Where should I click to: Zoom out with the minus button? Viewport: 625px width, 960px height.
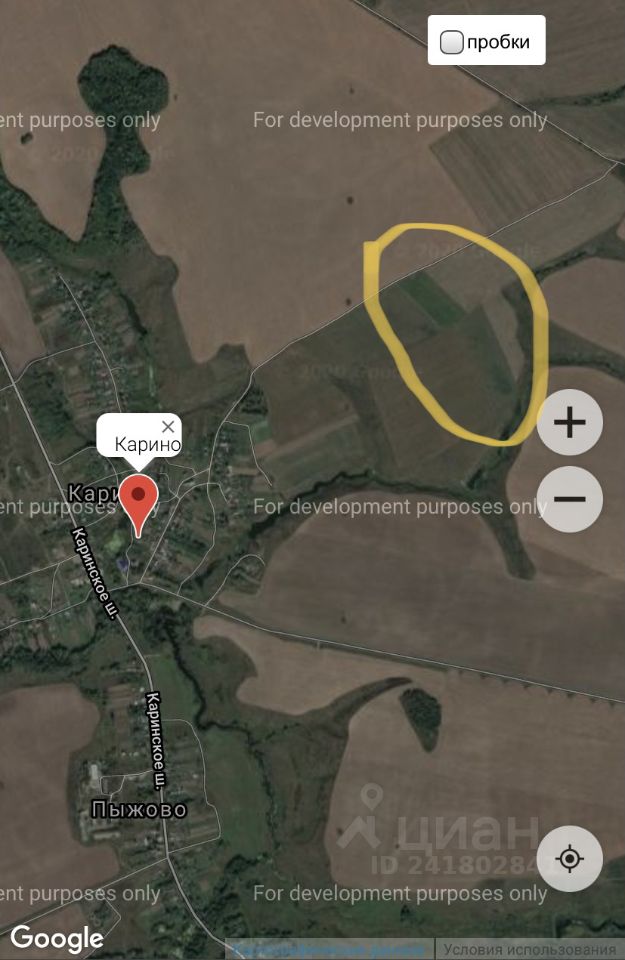point(570,499)
